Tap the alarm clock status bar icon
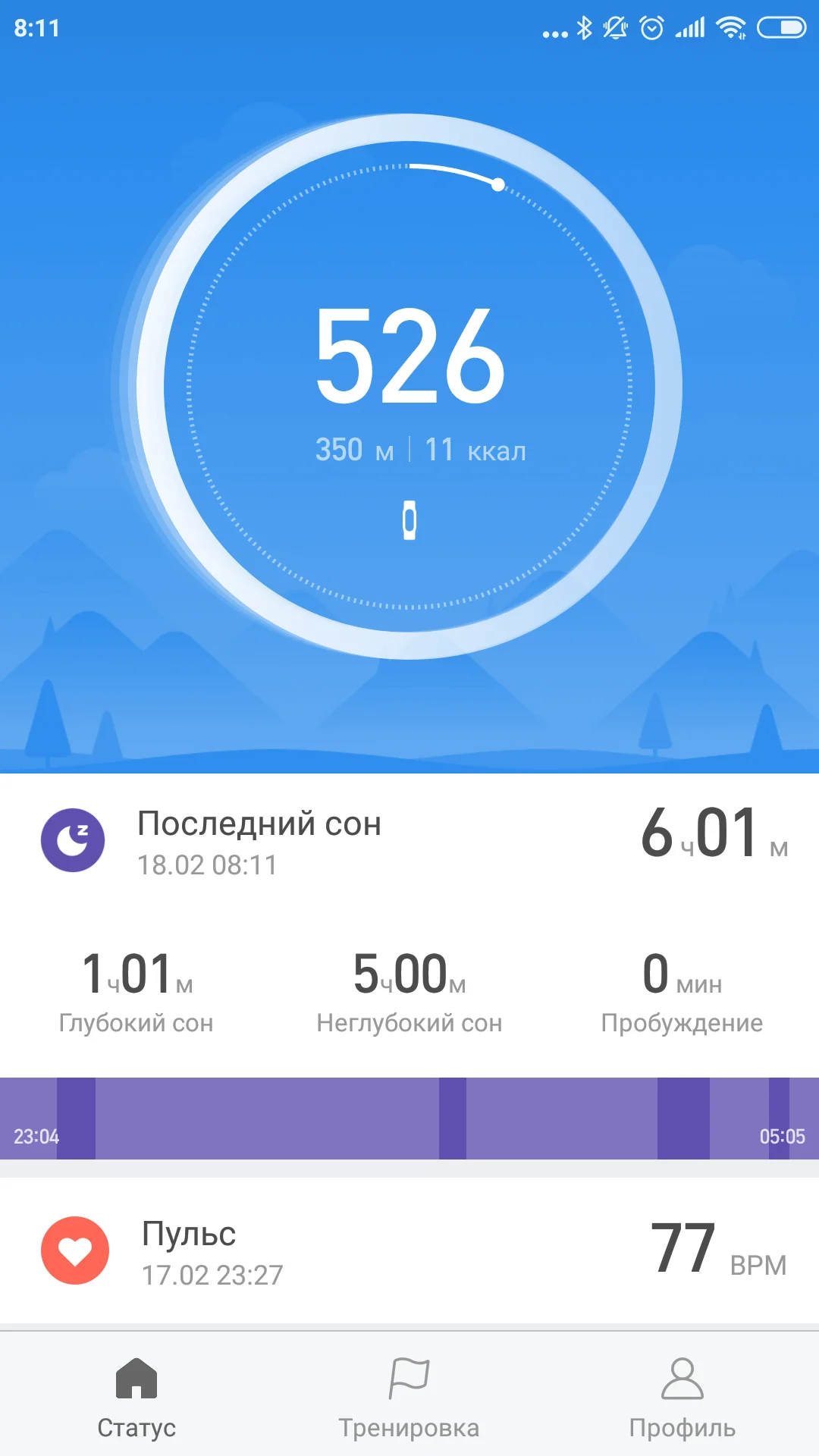819x1456 pixels. pos(652,27)
